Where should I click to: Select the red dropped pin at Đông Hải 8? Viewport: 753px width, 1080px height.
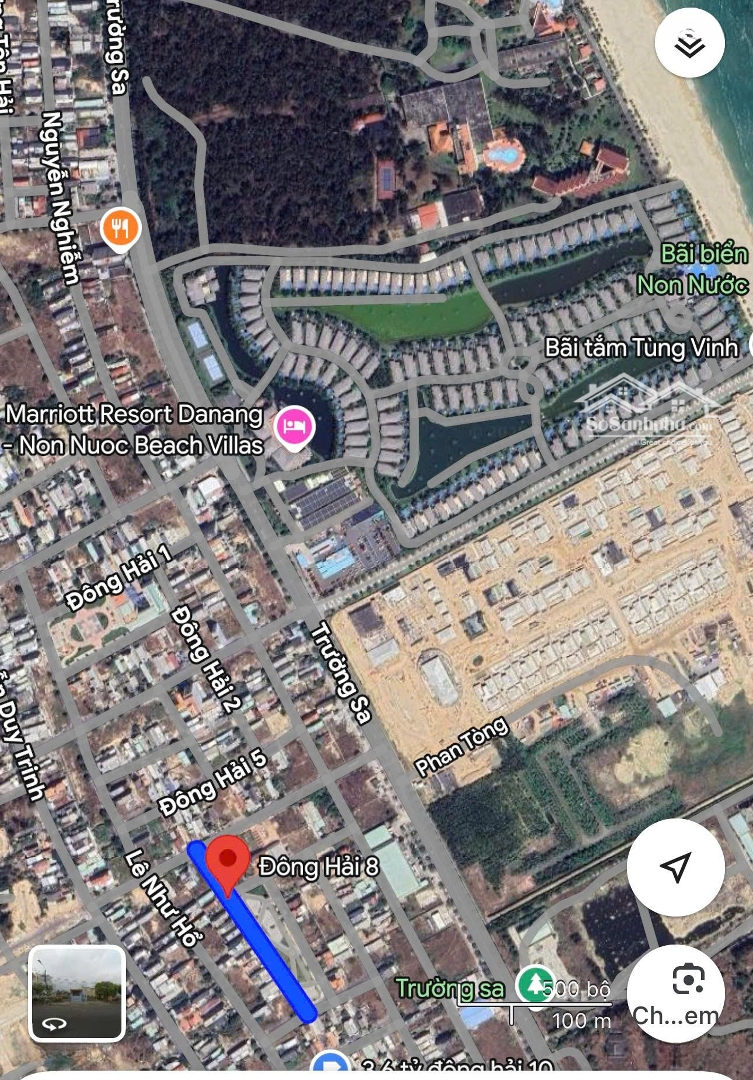point(228,862)
